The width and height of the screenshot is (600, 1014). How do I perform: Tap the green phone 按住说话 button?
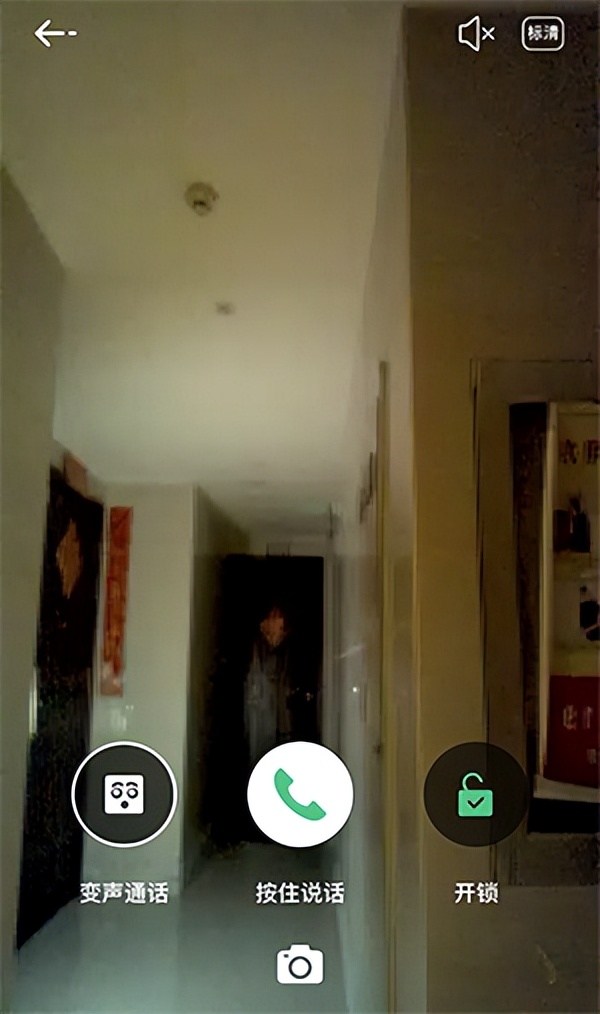[300, 794]
